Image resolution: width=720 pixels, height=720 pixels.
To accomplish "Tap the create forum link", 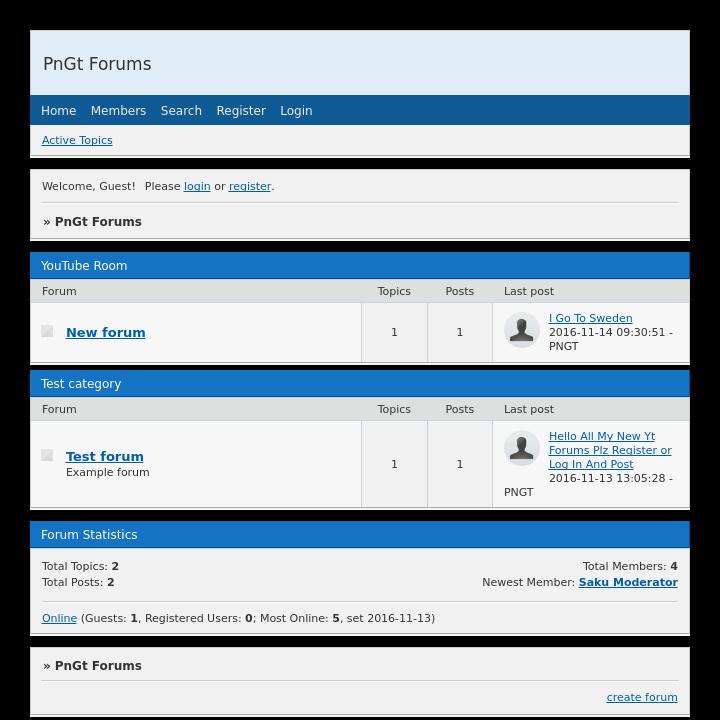I will point(641,697).
